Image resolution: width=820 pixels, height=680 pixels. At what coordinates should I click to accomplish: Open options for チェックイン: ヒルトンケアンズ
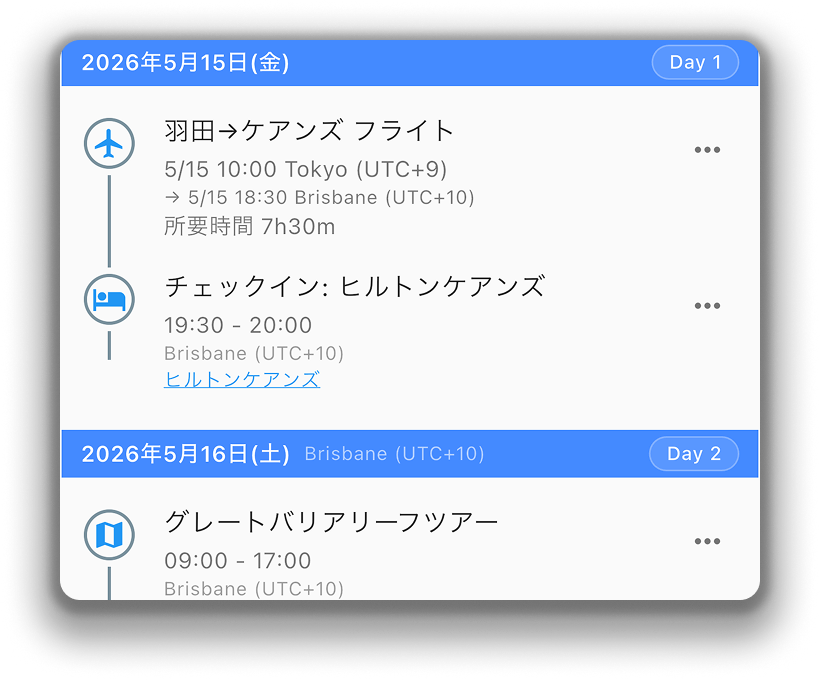click(707, 306)
